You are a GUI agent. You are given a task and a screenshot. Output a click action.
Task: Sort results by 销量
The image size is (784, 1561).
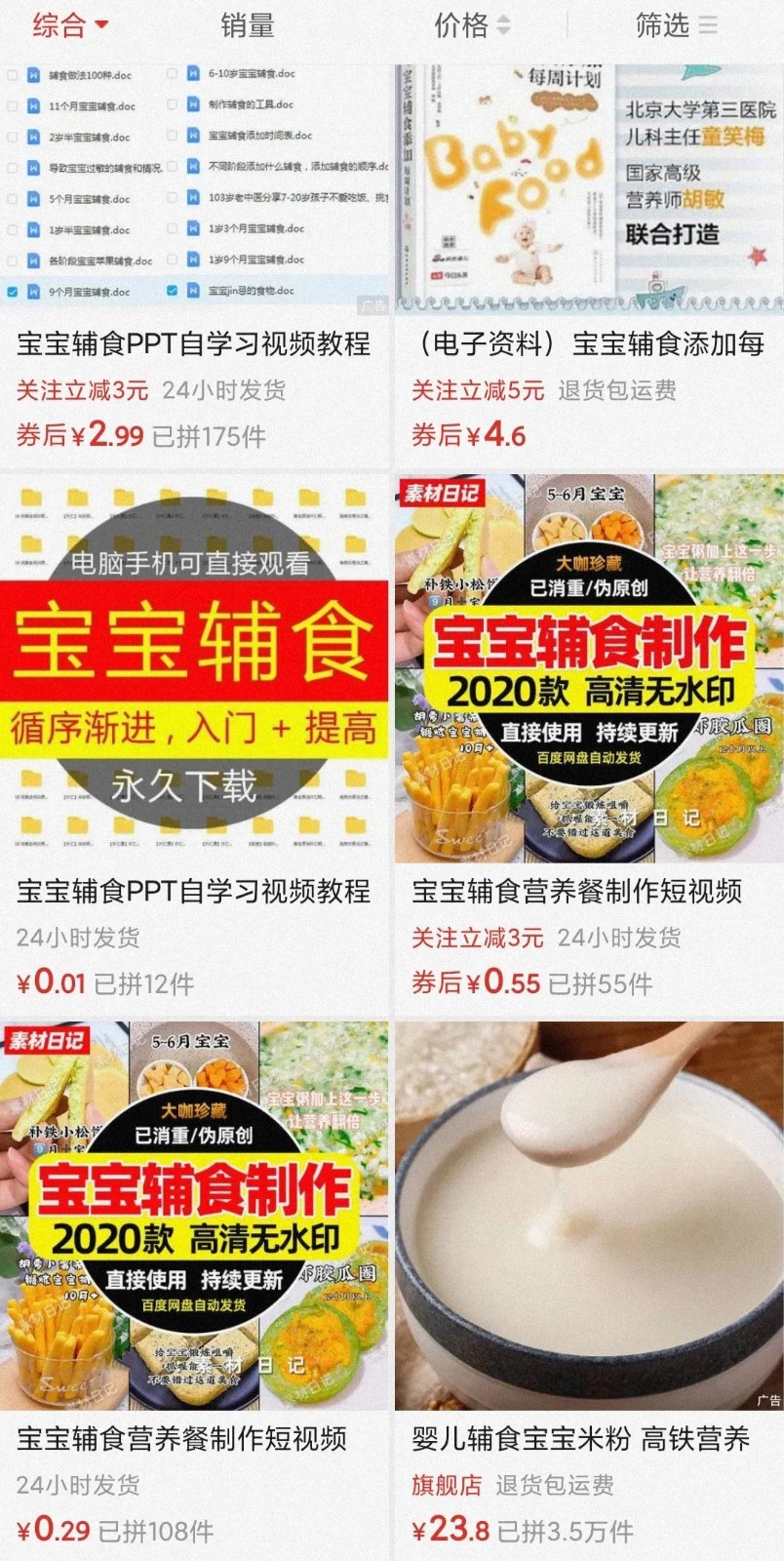[x=247, y=25]
